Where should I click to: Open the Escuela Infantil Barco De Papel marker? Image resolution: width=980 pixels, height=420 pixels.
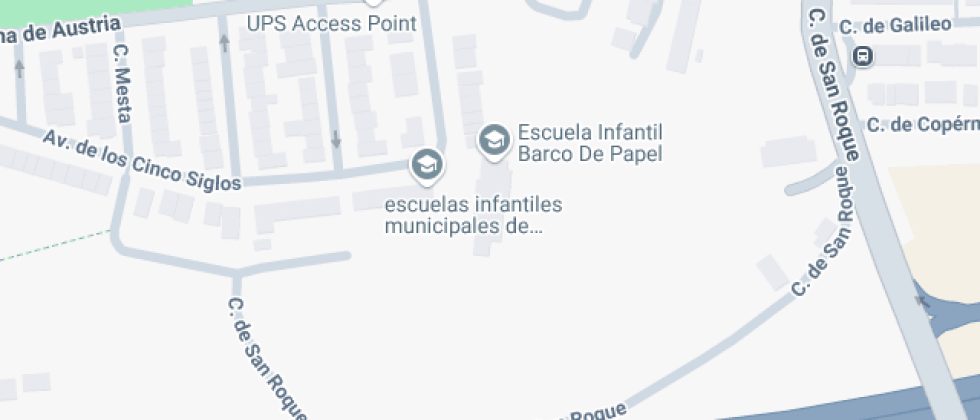[x=493, y=141]
